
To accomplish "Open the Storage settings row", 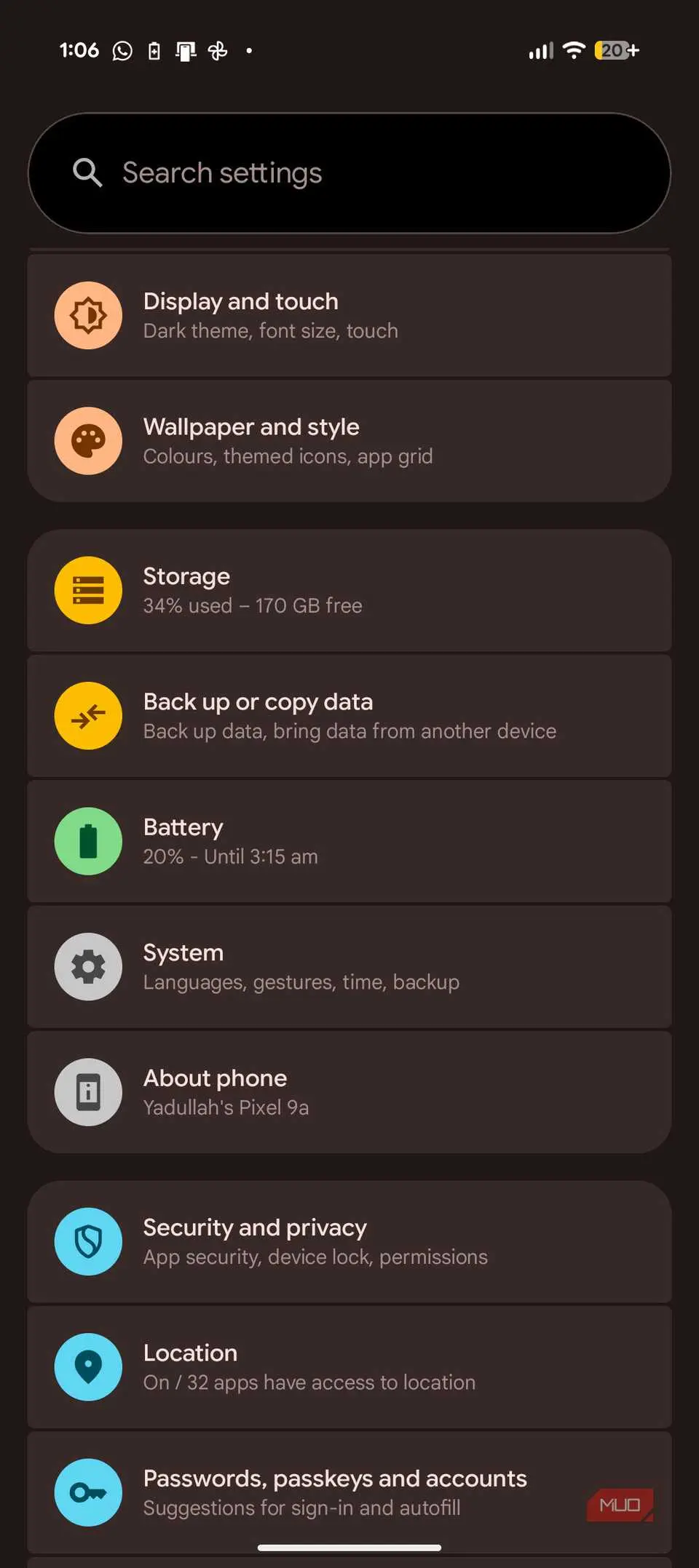I will 349,590.
